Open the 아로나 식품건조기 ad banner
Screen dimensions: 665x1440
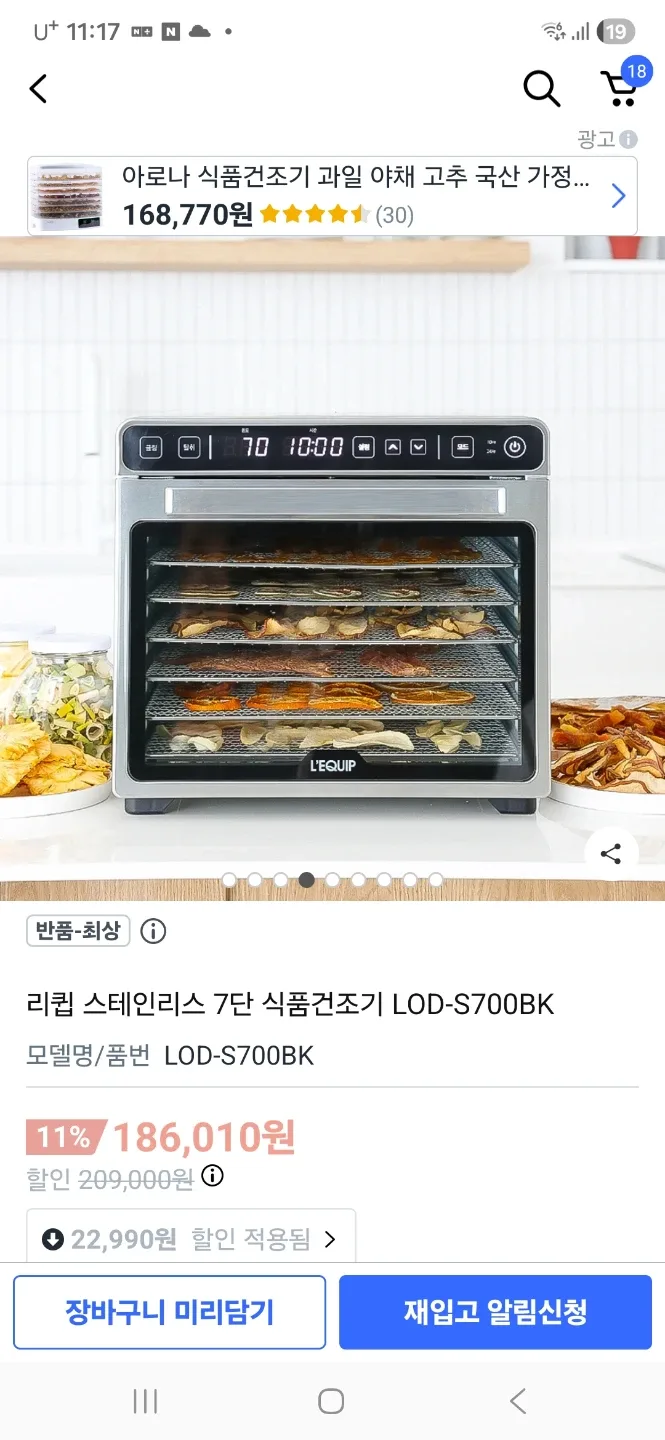(332, 196)
